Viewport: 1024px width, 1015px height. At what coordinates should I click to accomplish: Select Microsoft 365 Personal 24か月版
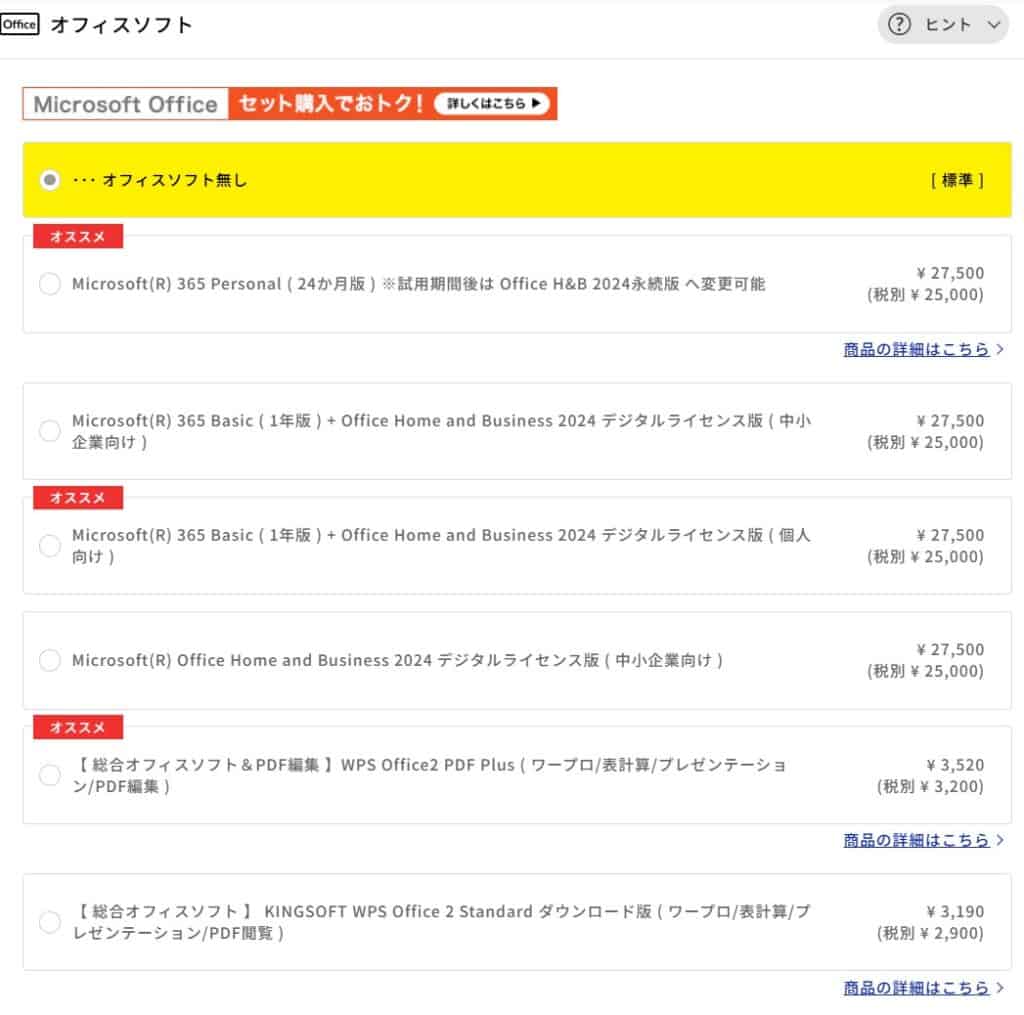pos(49,284)
